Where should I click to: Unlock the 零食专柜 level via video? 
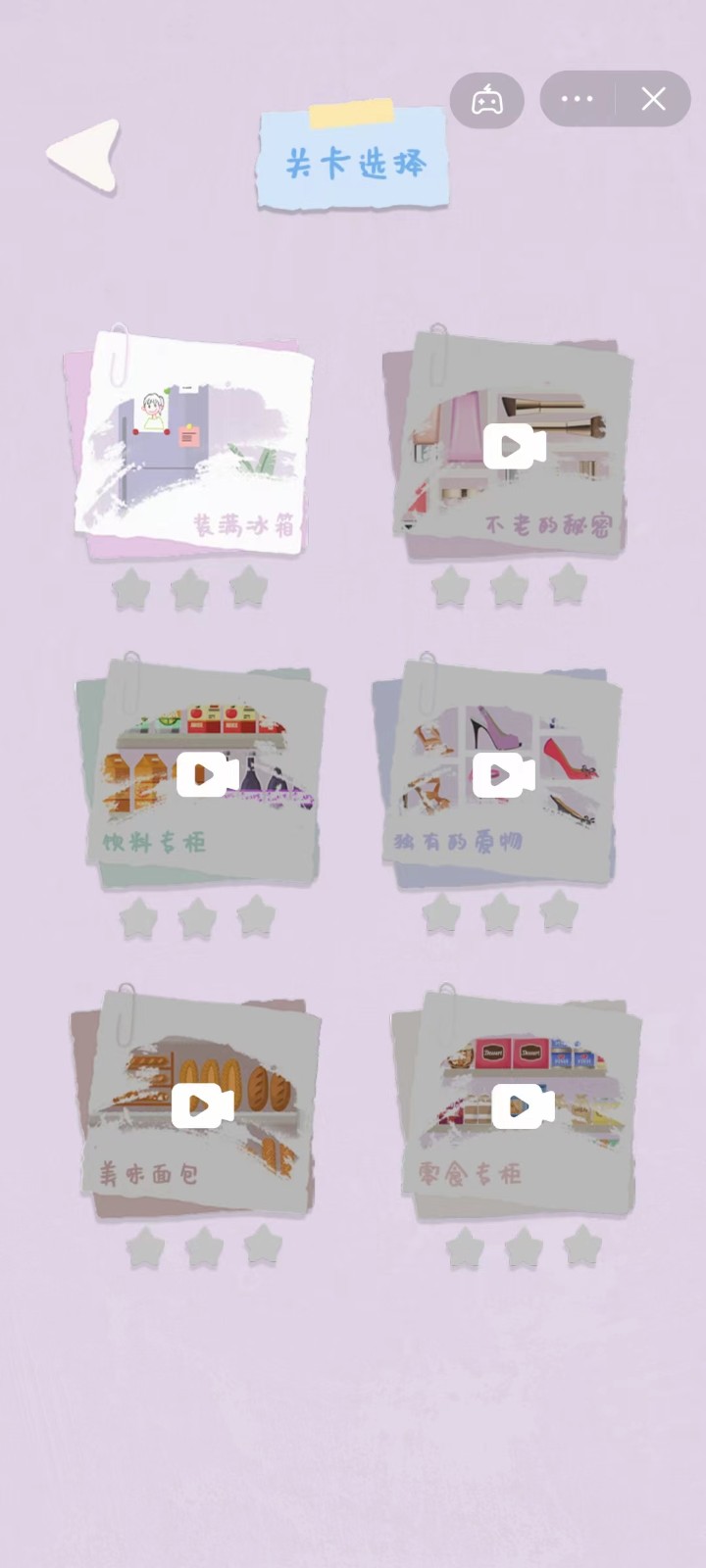[523, 1105]
